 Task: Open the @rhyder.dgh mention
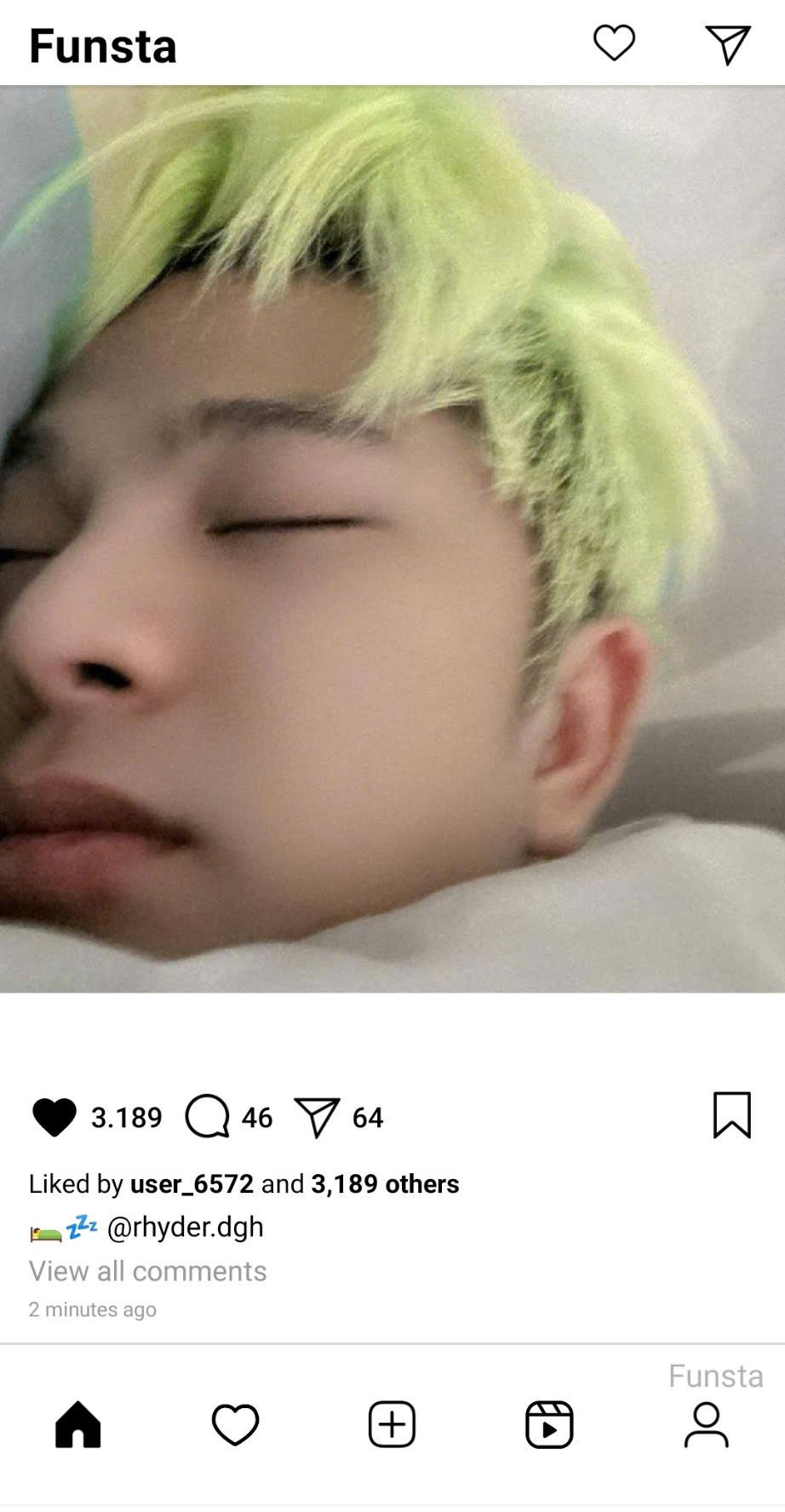coord(185,1227)
